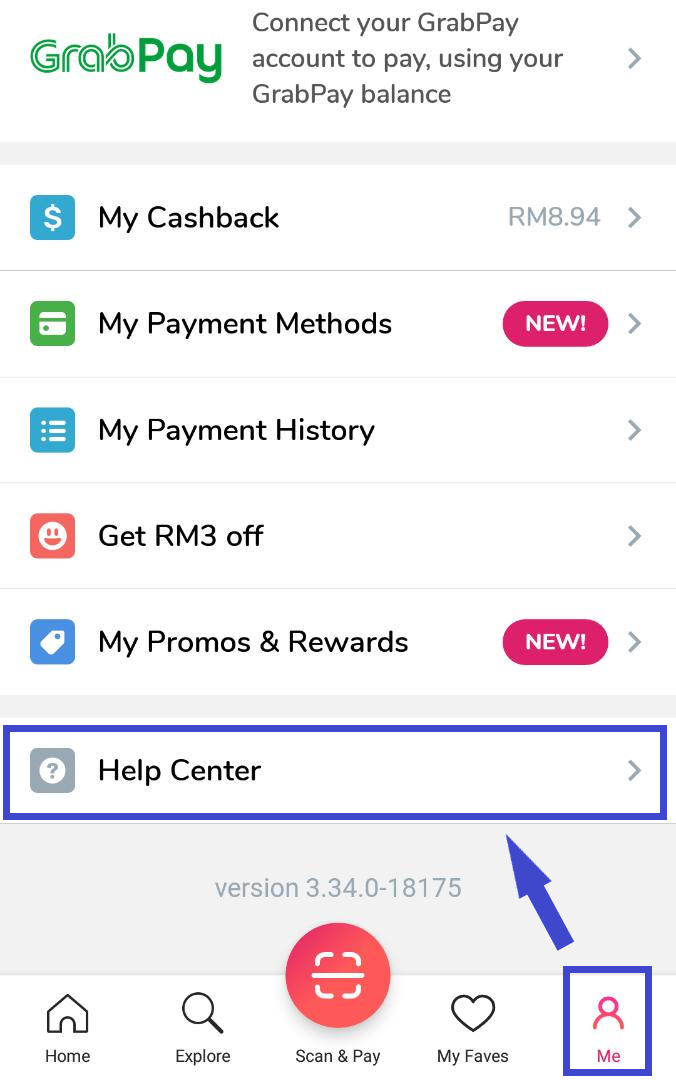Image resolution: width=676 pixels, height=1080 pixels.
Task: Select the Me tab
Action: coord(608,1028)
